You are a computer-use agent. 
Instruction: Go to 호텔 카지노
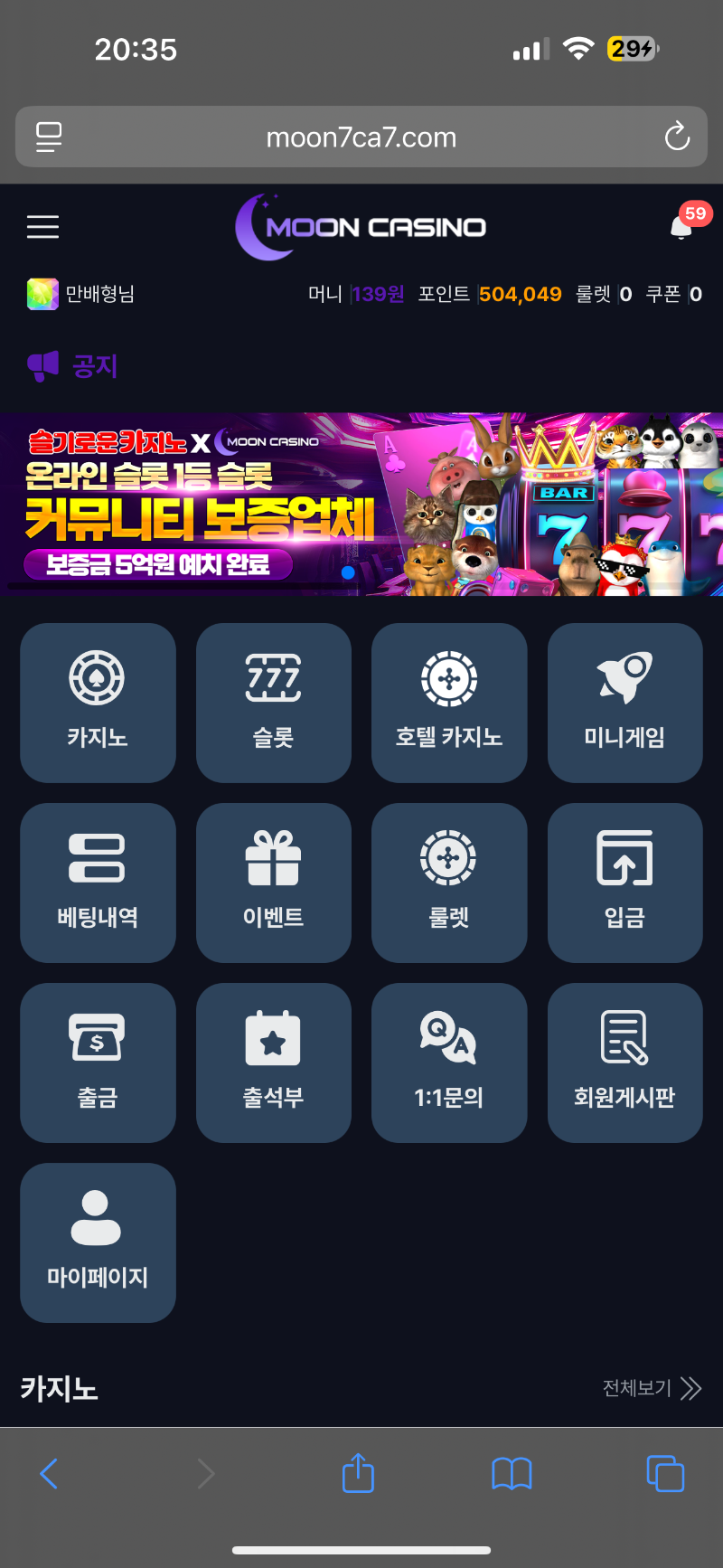(x=449, y=703)
